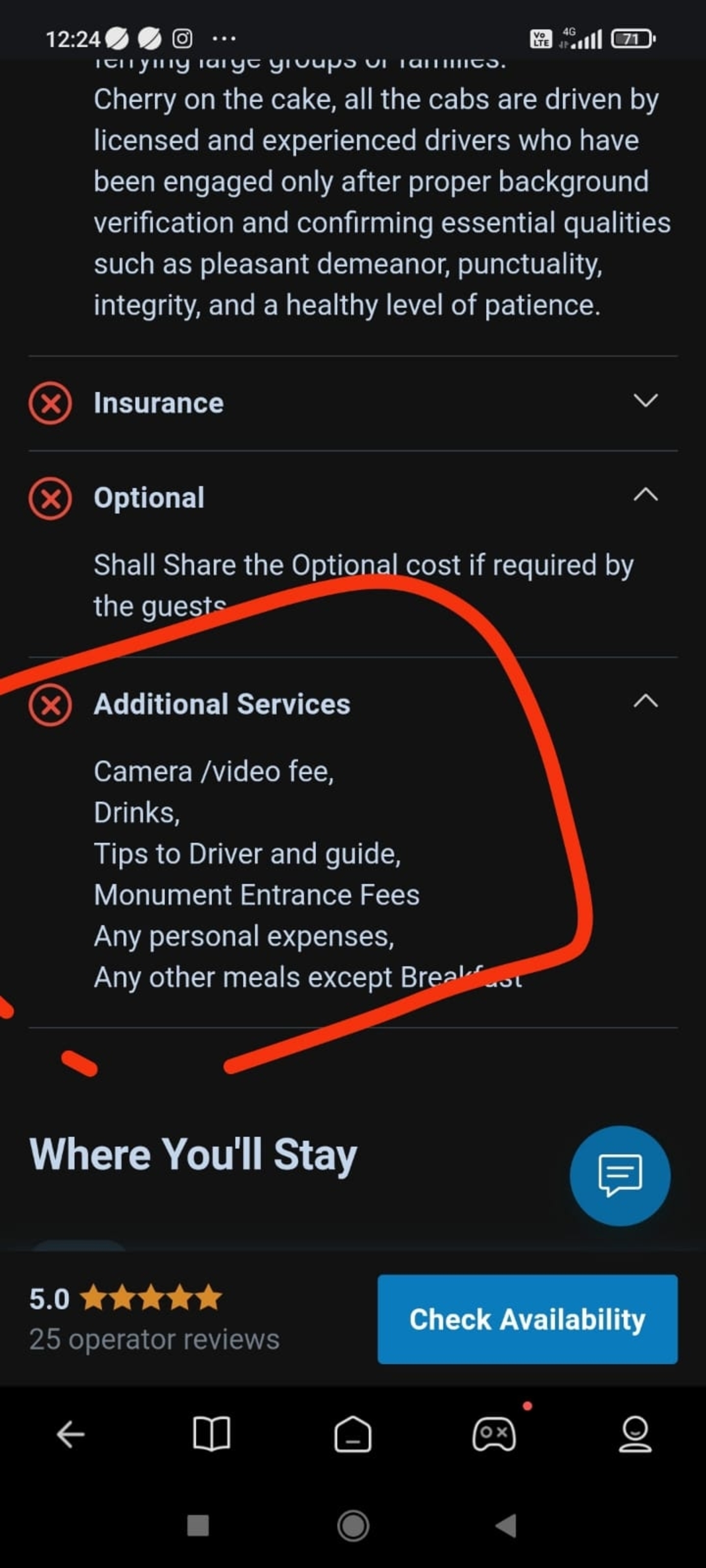Collapse the Optional section

(x=645, y=495)
